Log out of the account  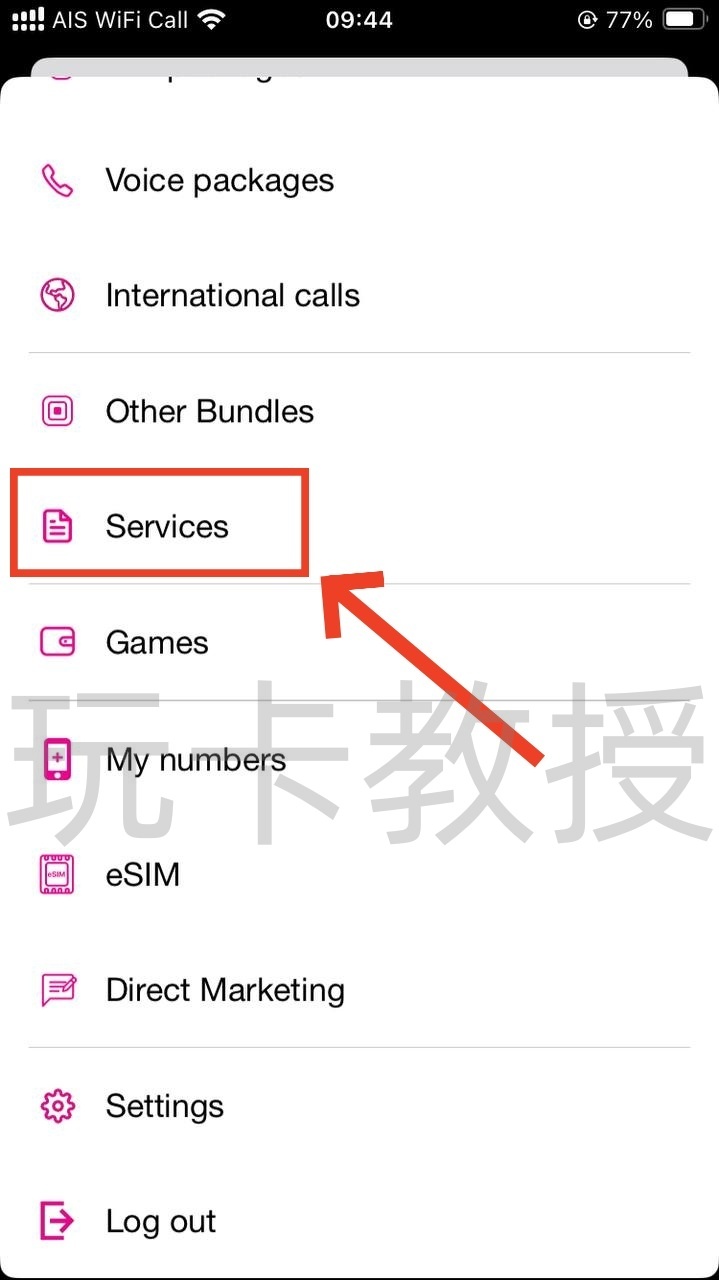point(161,1221)
